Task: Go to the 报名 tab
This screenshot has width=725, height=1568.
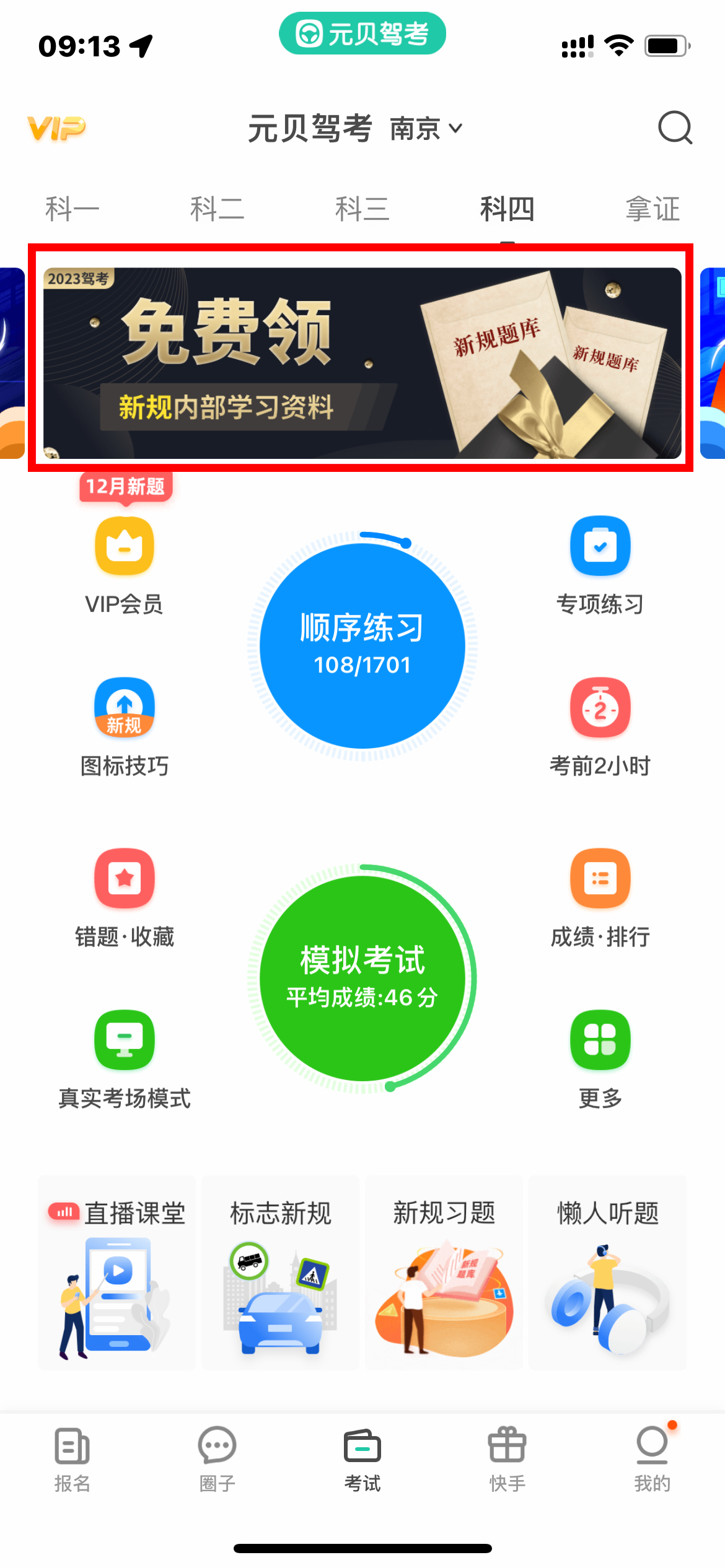Action: pos(72,1459)
